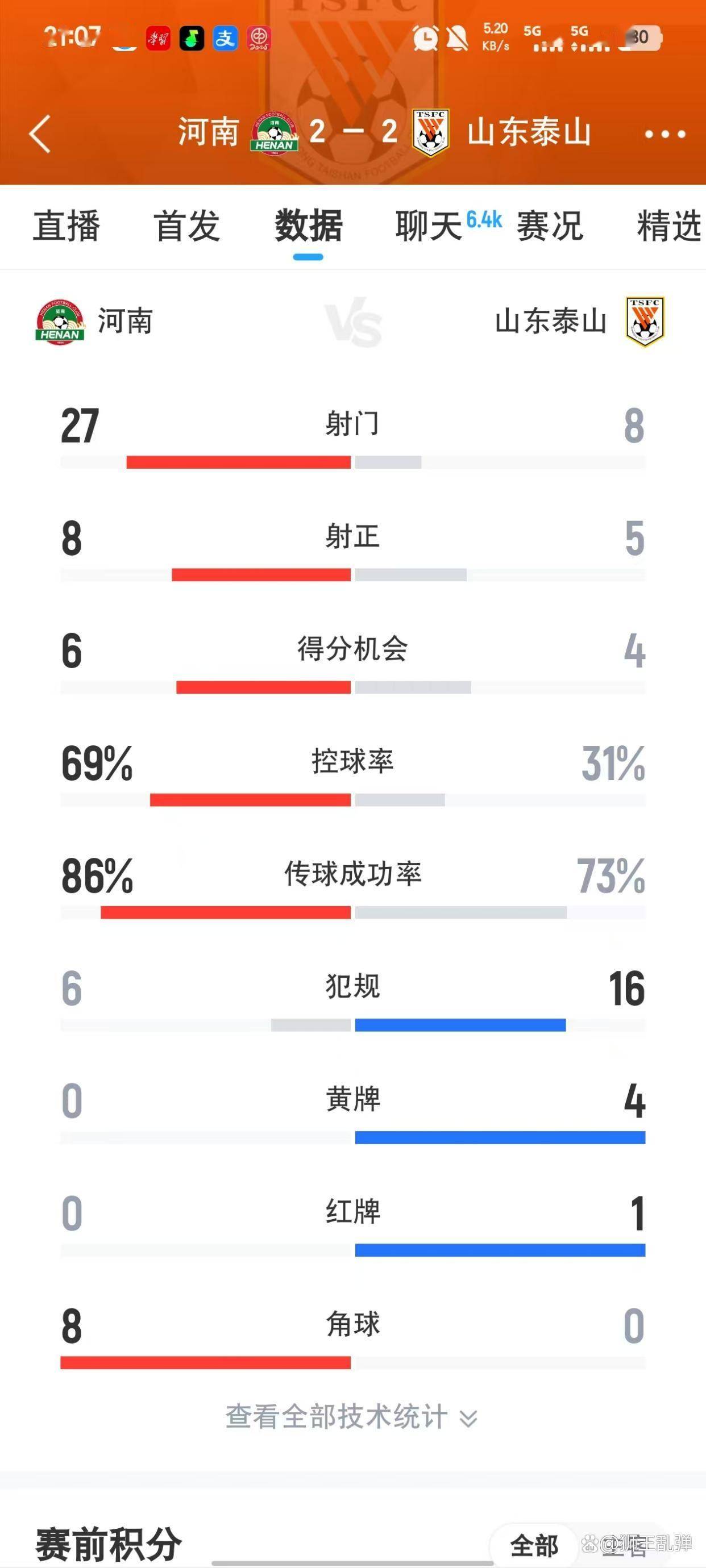Image resolution: width=706 pixels, height=1568 pixels.
Task: Switch to the 首发 tab
Action: (x=187, y=226)
